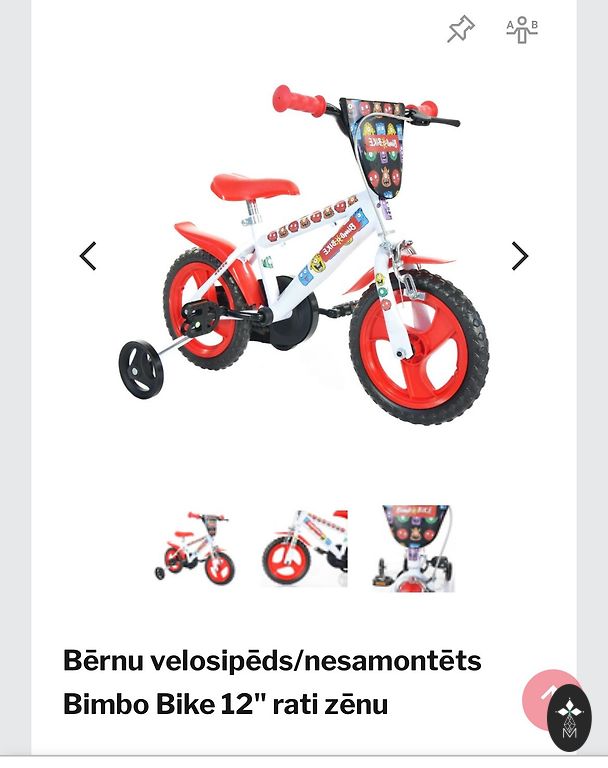Select the handlebar plate thumbnail
The height and width of the screenshot is (768, 608).
pos(417,549)
